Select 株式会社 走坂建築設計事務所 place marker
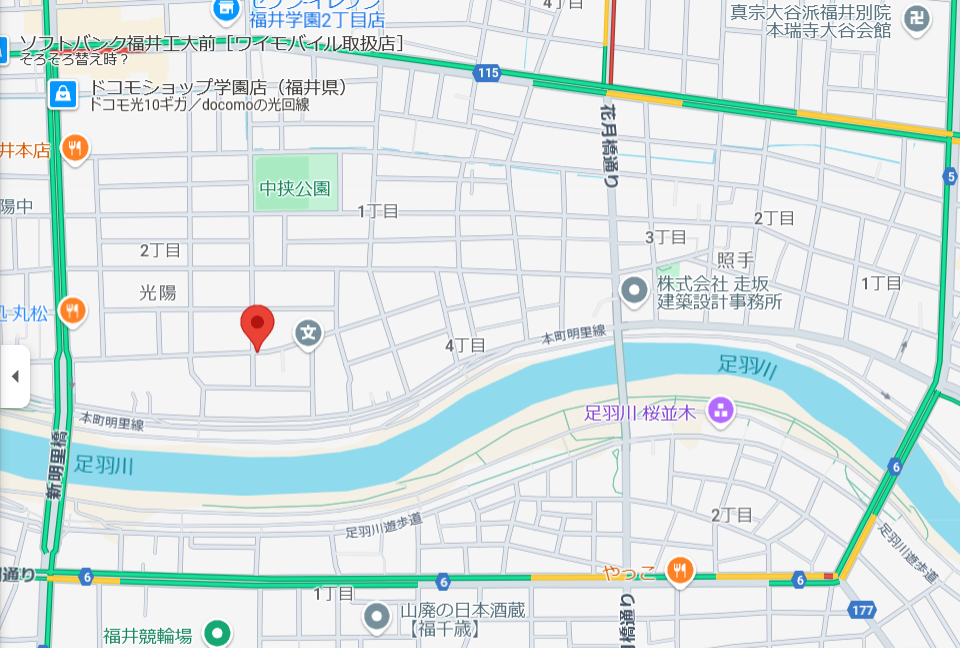Viewport: 960px width, 648px height. coord(635,291)
